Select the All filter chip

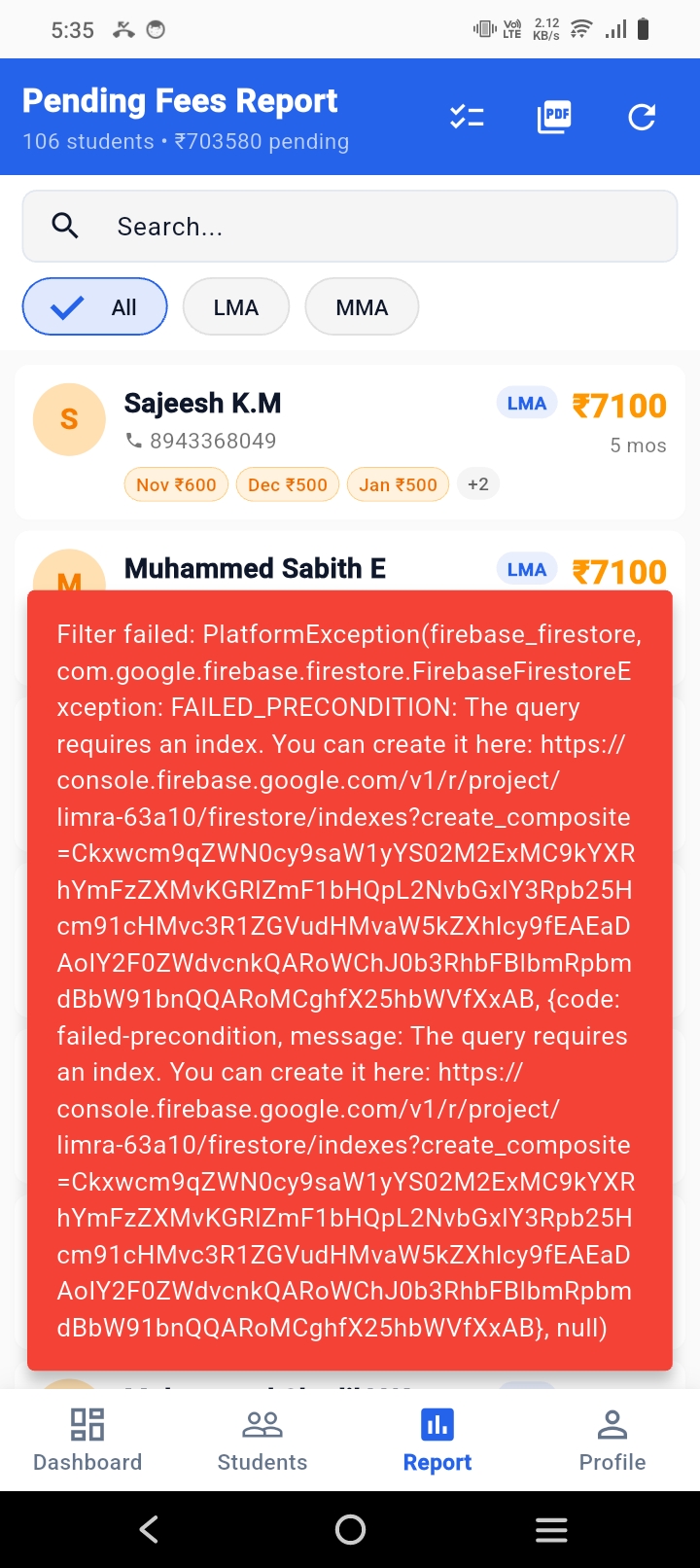click(95, 307)
